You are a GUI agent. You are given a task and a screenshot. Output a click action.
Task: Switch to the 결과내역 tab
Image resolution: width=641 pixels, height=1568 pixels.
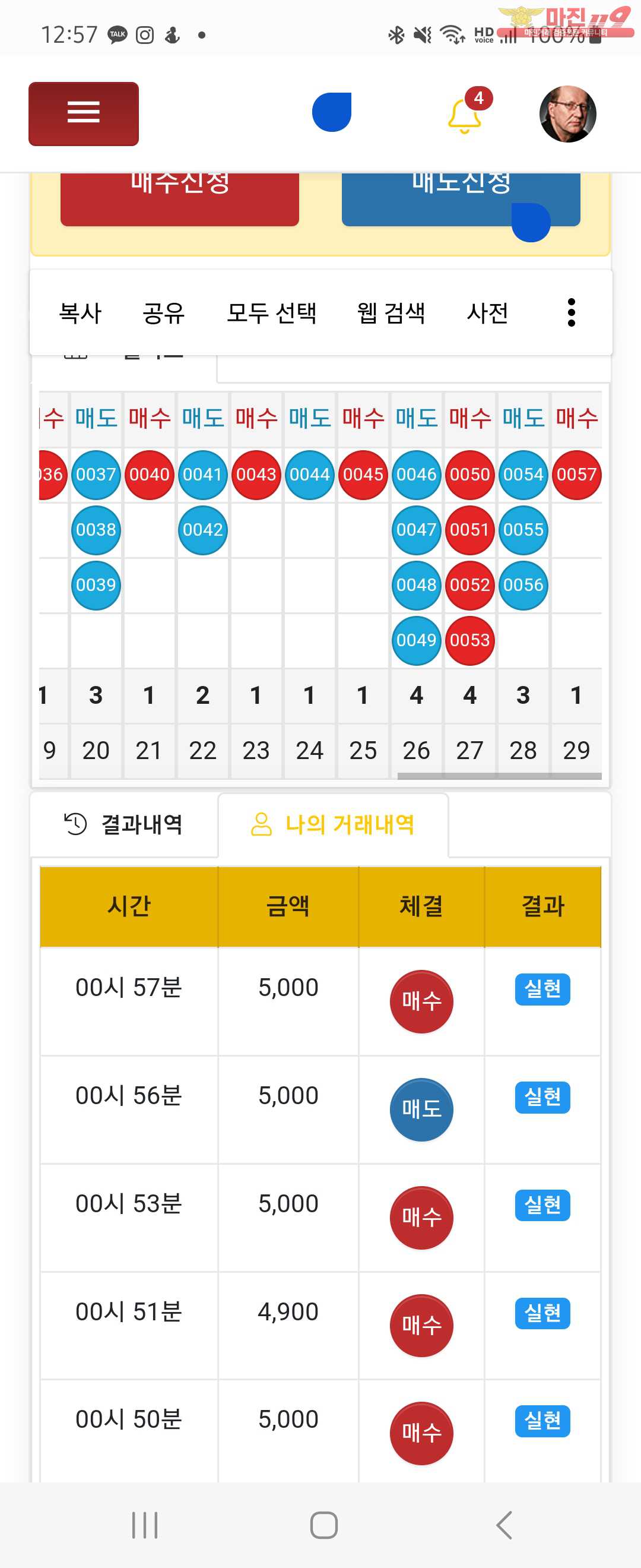tap(124, 824)
